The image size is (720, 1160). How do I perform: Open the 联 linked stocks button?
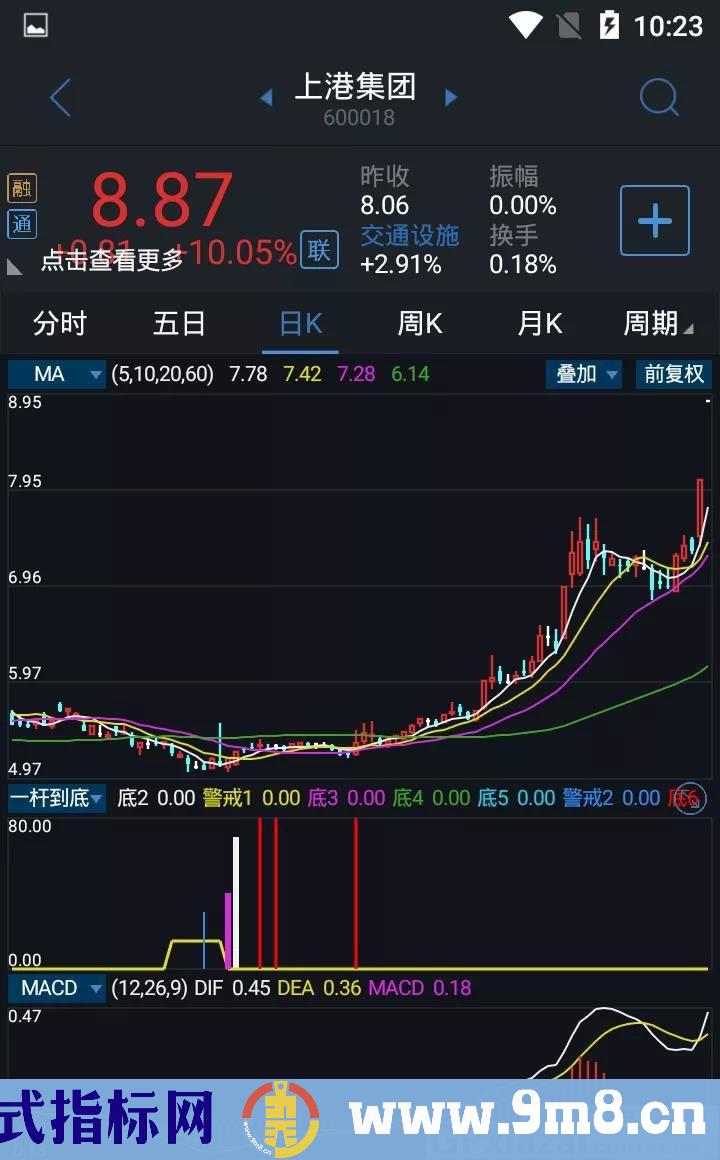[x=320, y=250]
